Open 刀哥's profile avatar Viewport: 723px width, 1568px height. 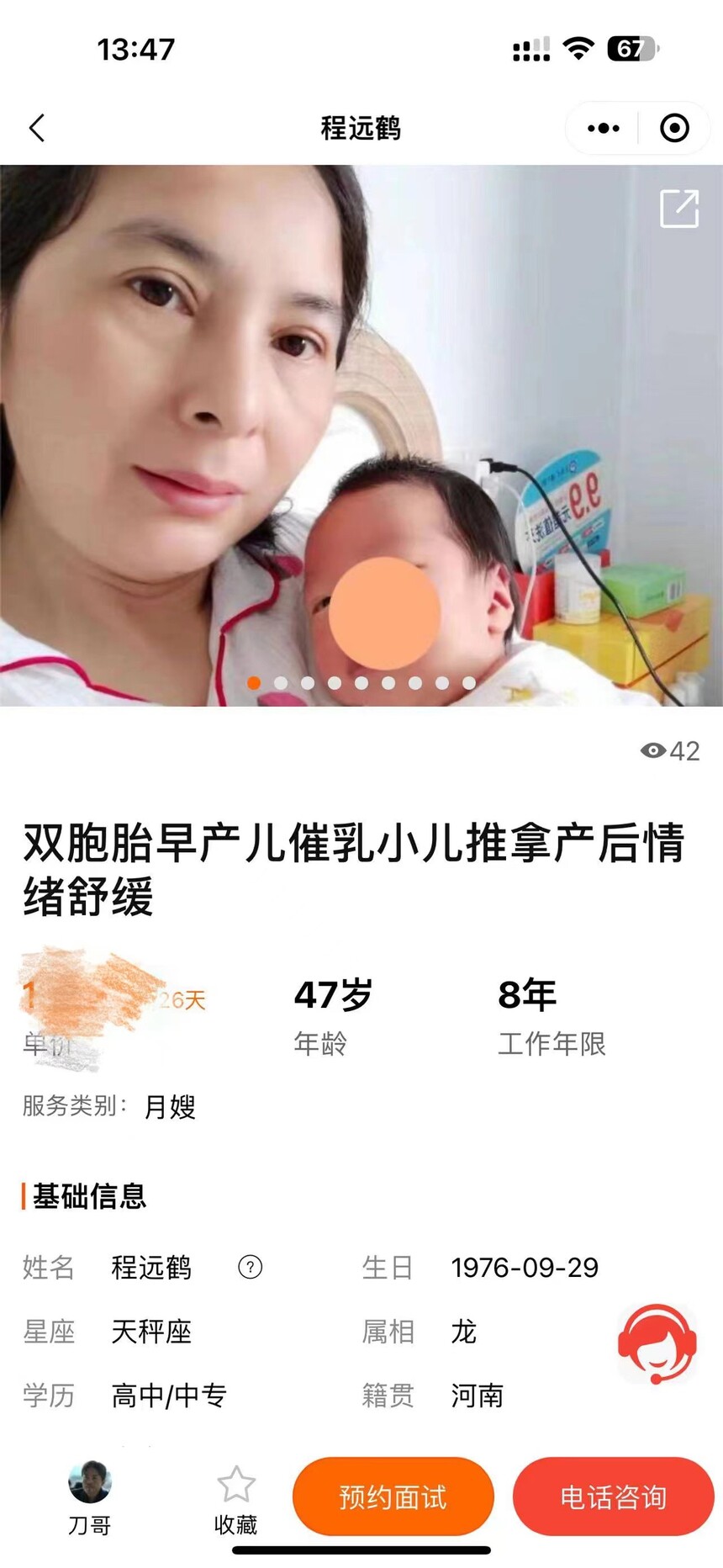pos(90,1482)
